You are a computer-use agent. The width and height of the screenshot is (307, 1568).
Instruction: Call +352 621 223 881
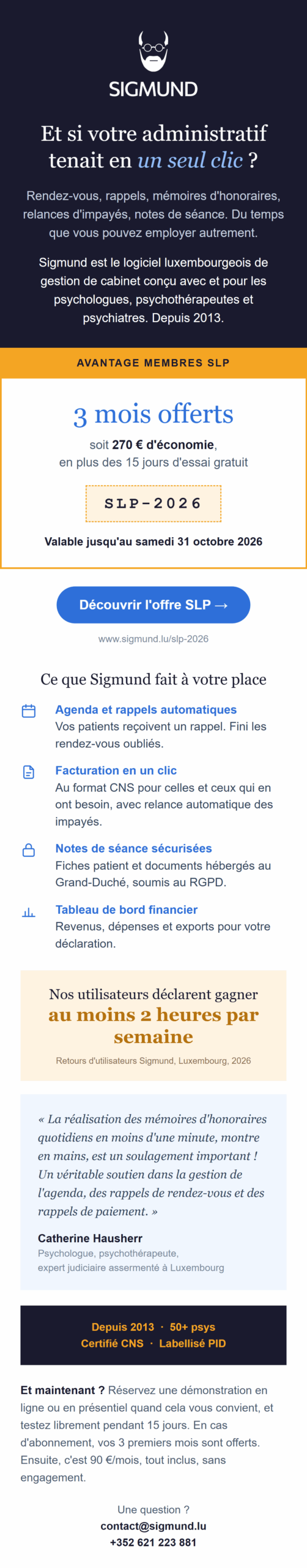pyautogui.click(x=153, y=1542)
